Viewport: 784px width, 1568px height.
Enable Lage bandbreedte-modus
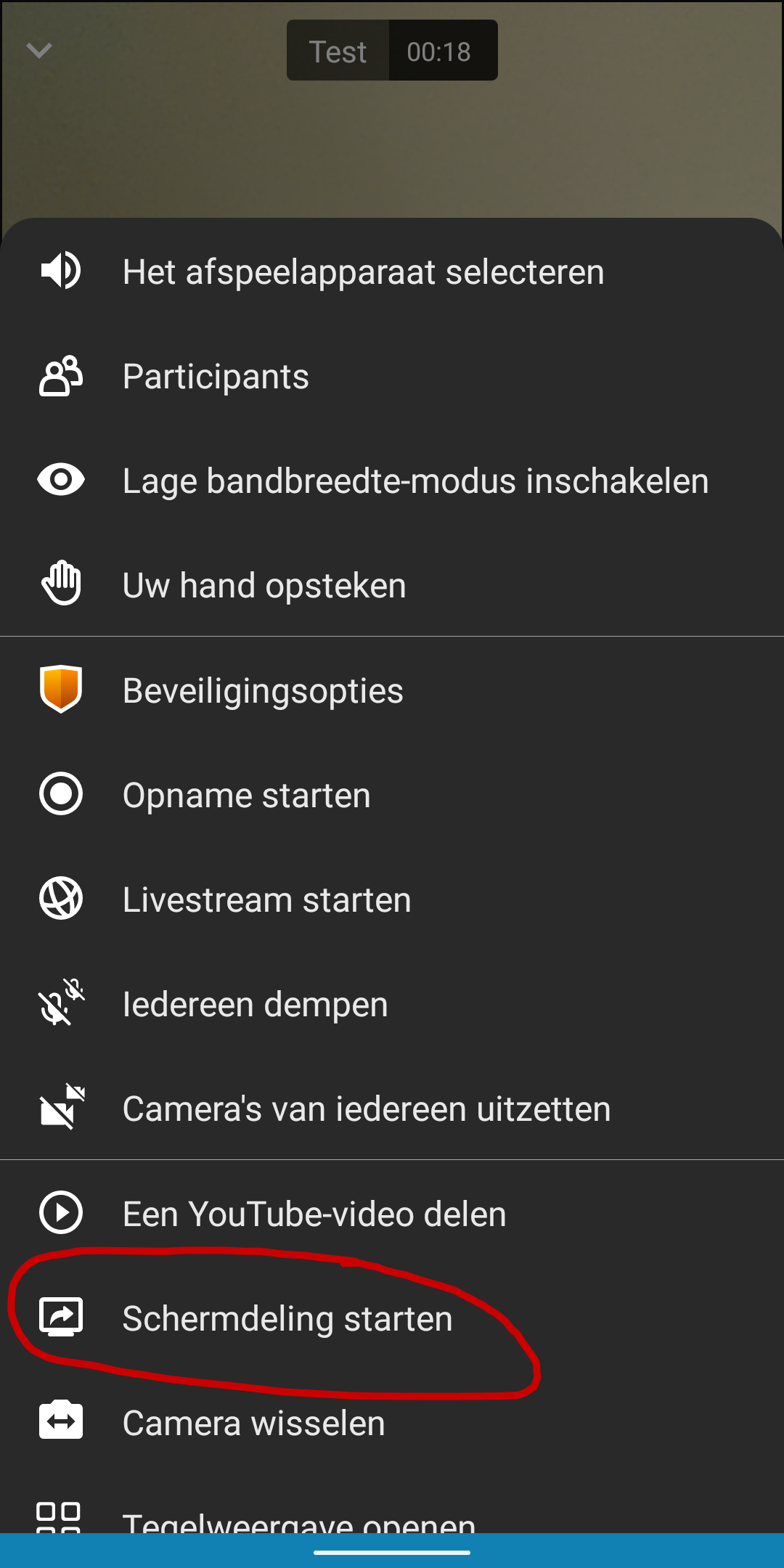pyautogui.click(x=415, y=481)
